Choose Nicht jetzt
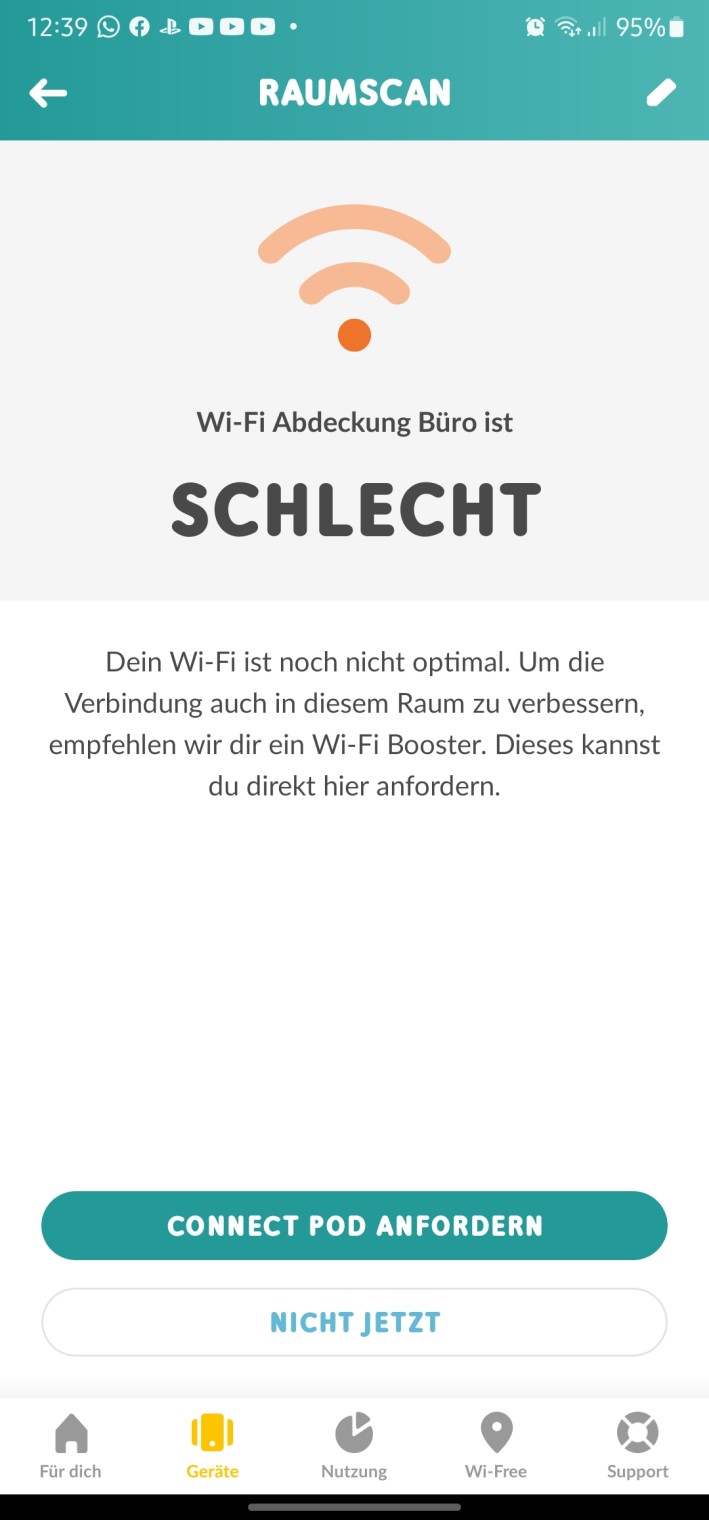The height and width of the screenshot is (1520, 709). click(x=354, y=1322)
